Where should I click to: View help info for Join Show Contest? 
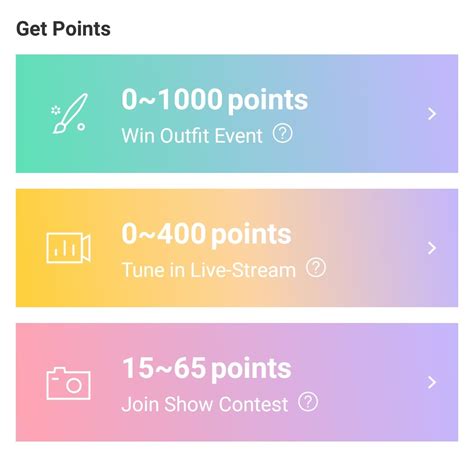point(308,402)
